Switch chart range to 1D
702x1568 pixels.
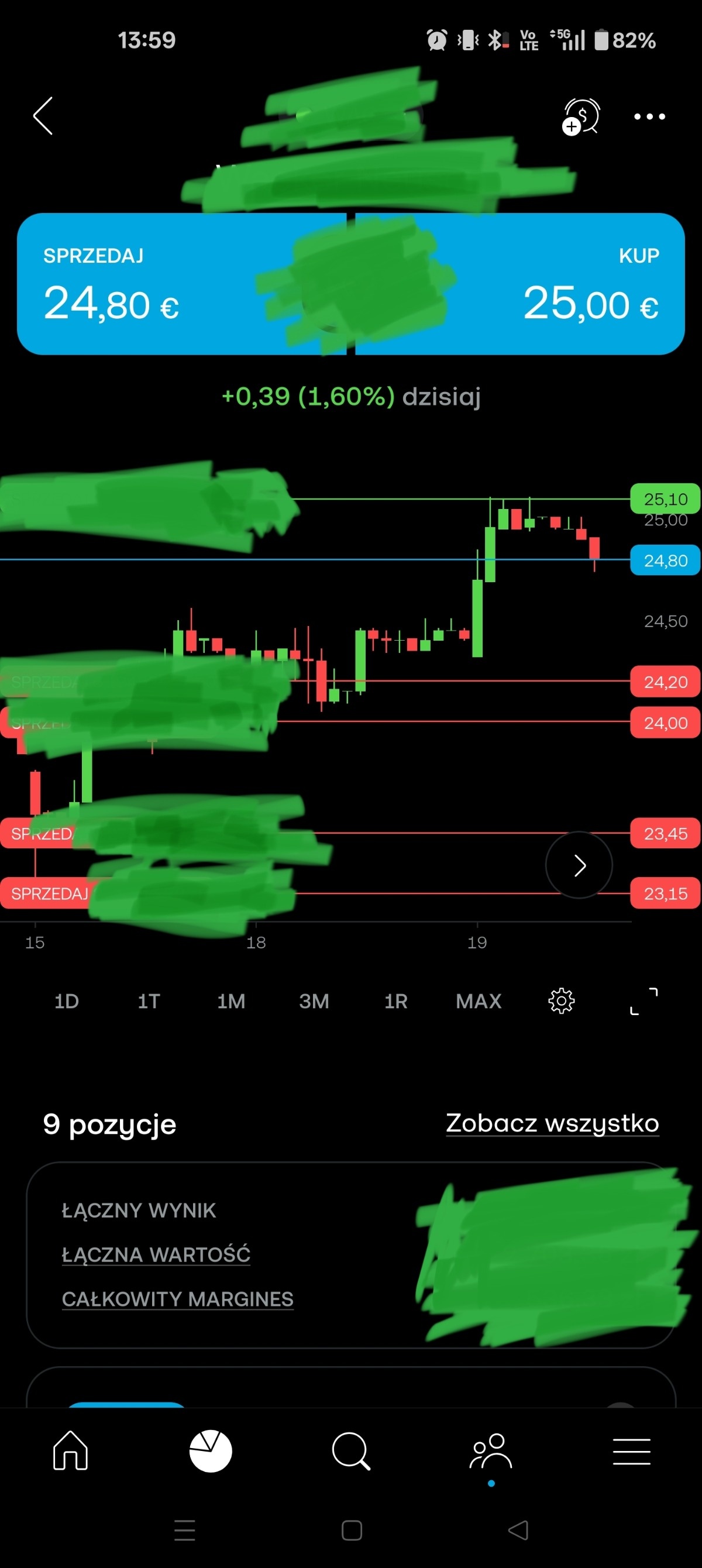point(66,1001)
